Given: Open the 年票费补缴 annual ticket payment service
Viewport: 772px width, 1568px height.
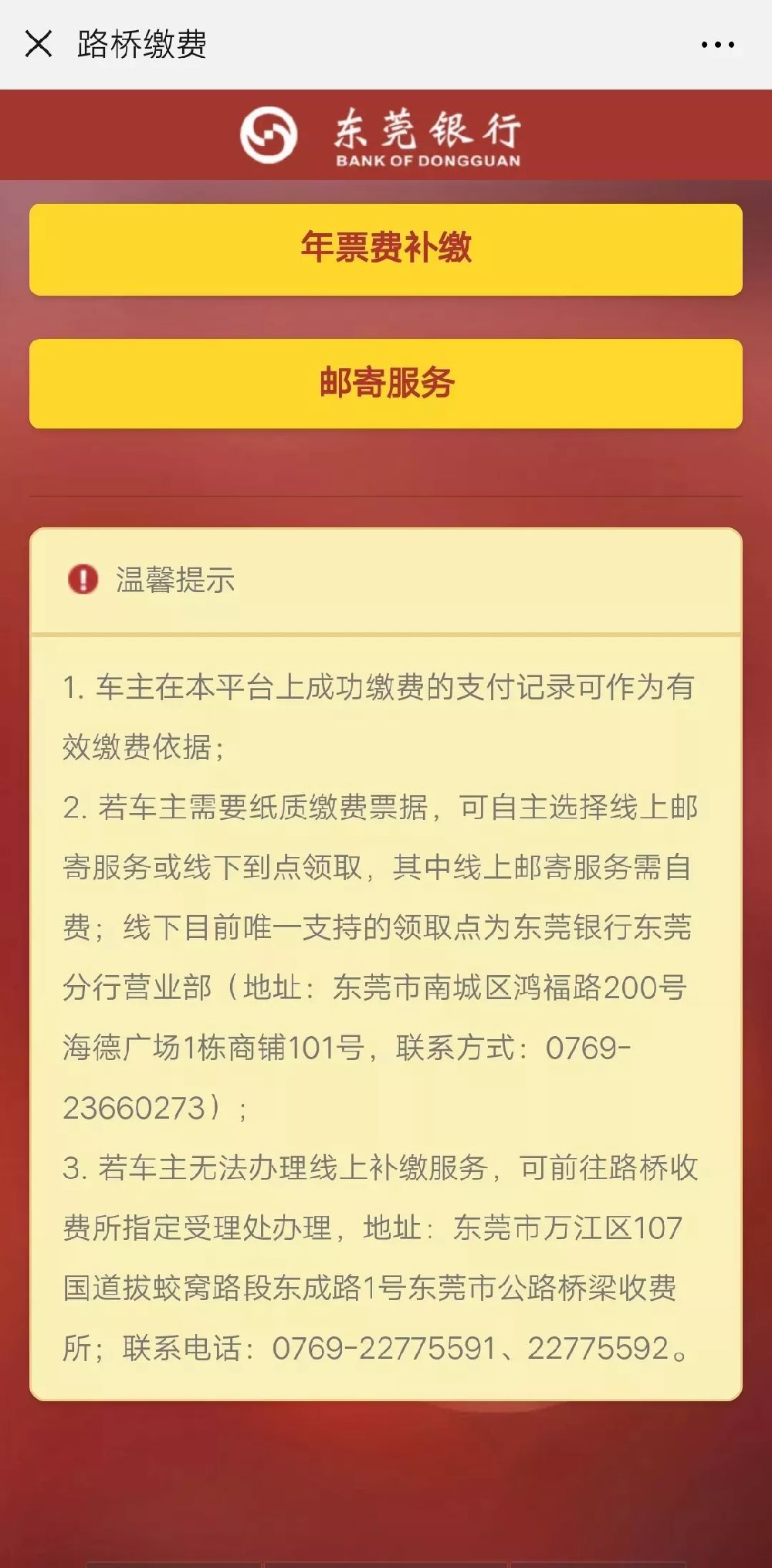Looking at the screenshot, I should [x=385, y=249].
